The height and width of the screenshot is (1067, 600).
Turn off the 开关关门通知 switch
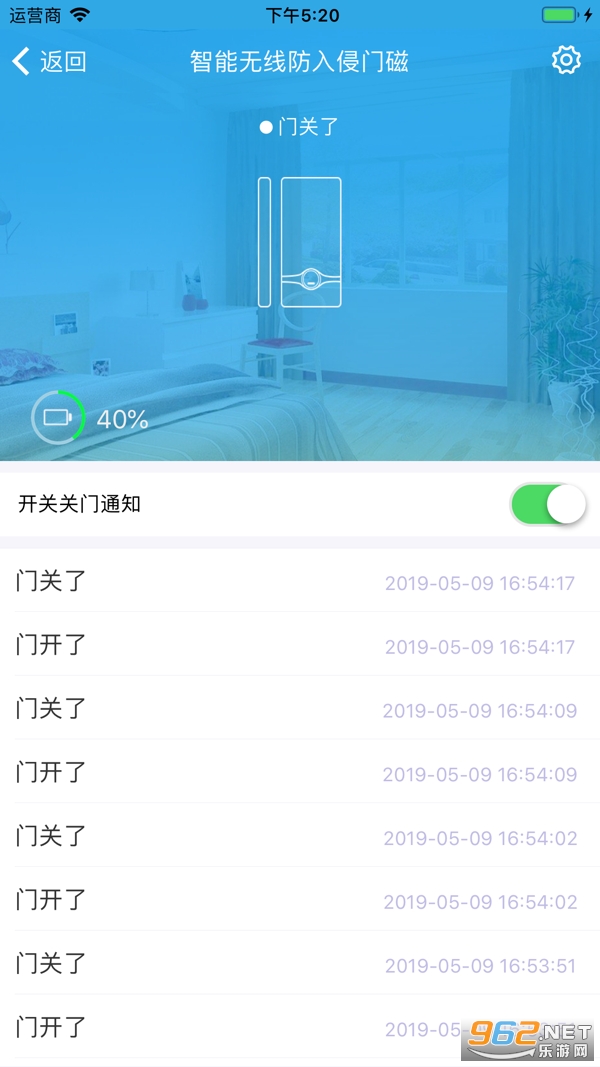tap(548, 504)
